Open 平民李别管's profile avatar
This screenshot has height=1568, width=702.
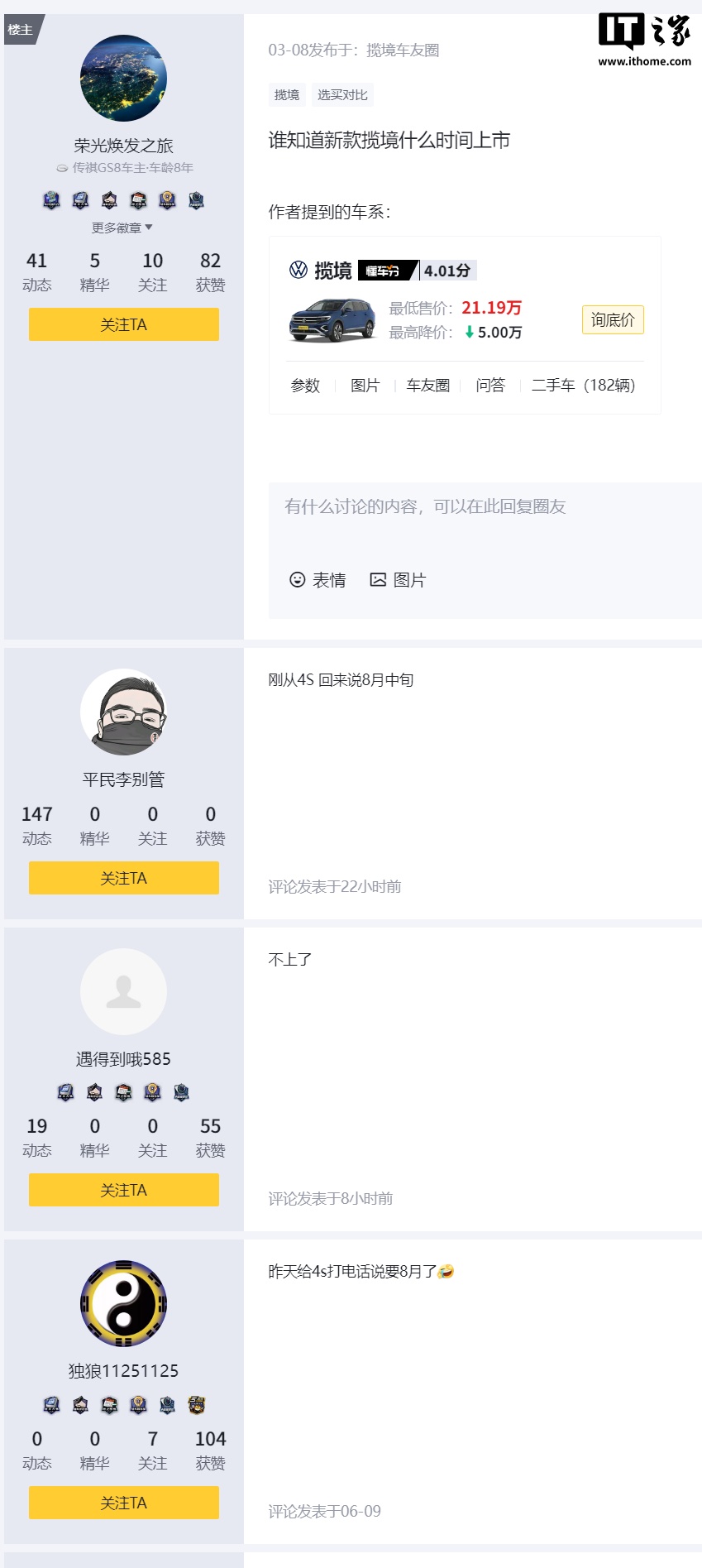click(x=123, y=712)
